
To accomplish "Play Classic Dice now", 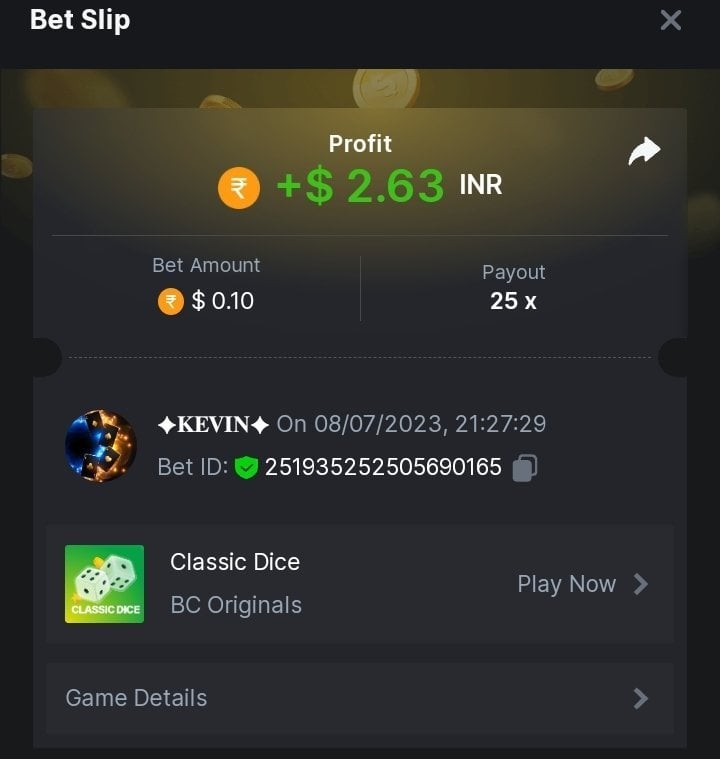I will click(x=582, y=584).
